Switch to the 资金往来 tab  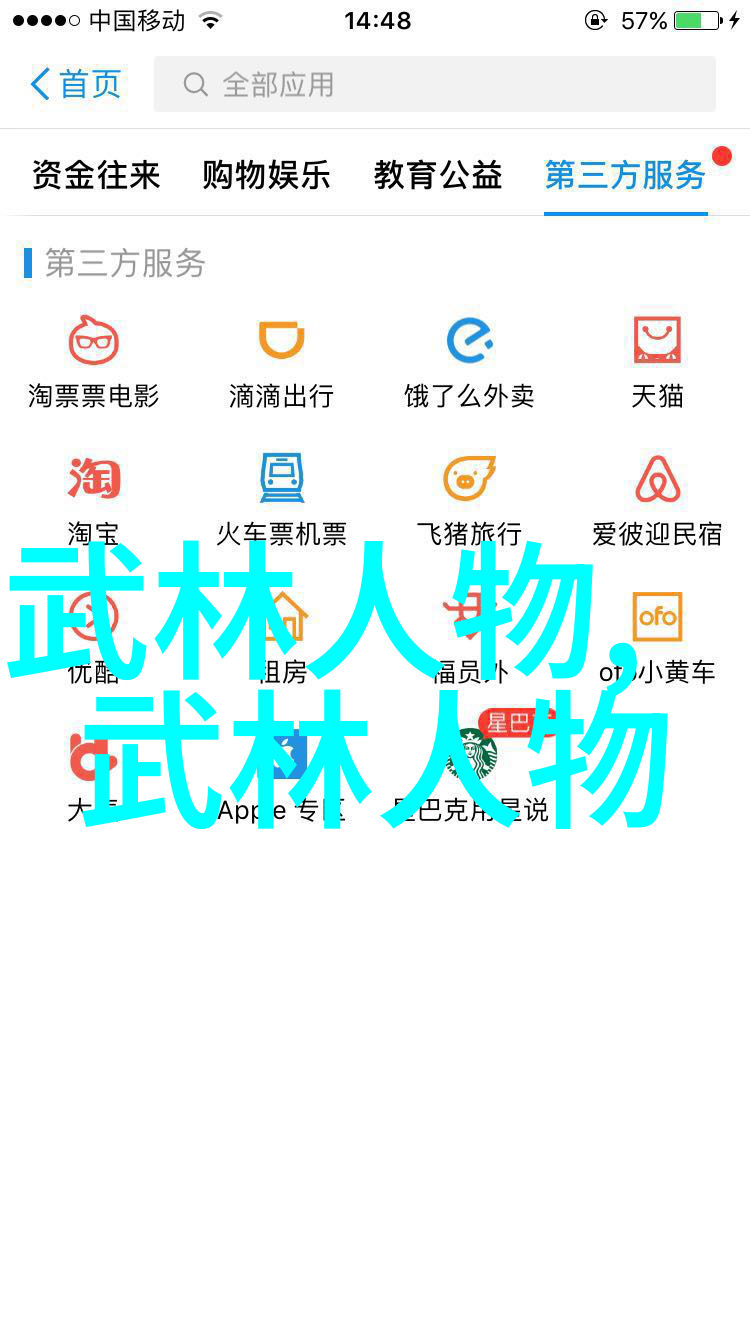[x=96, y=176]
